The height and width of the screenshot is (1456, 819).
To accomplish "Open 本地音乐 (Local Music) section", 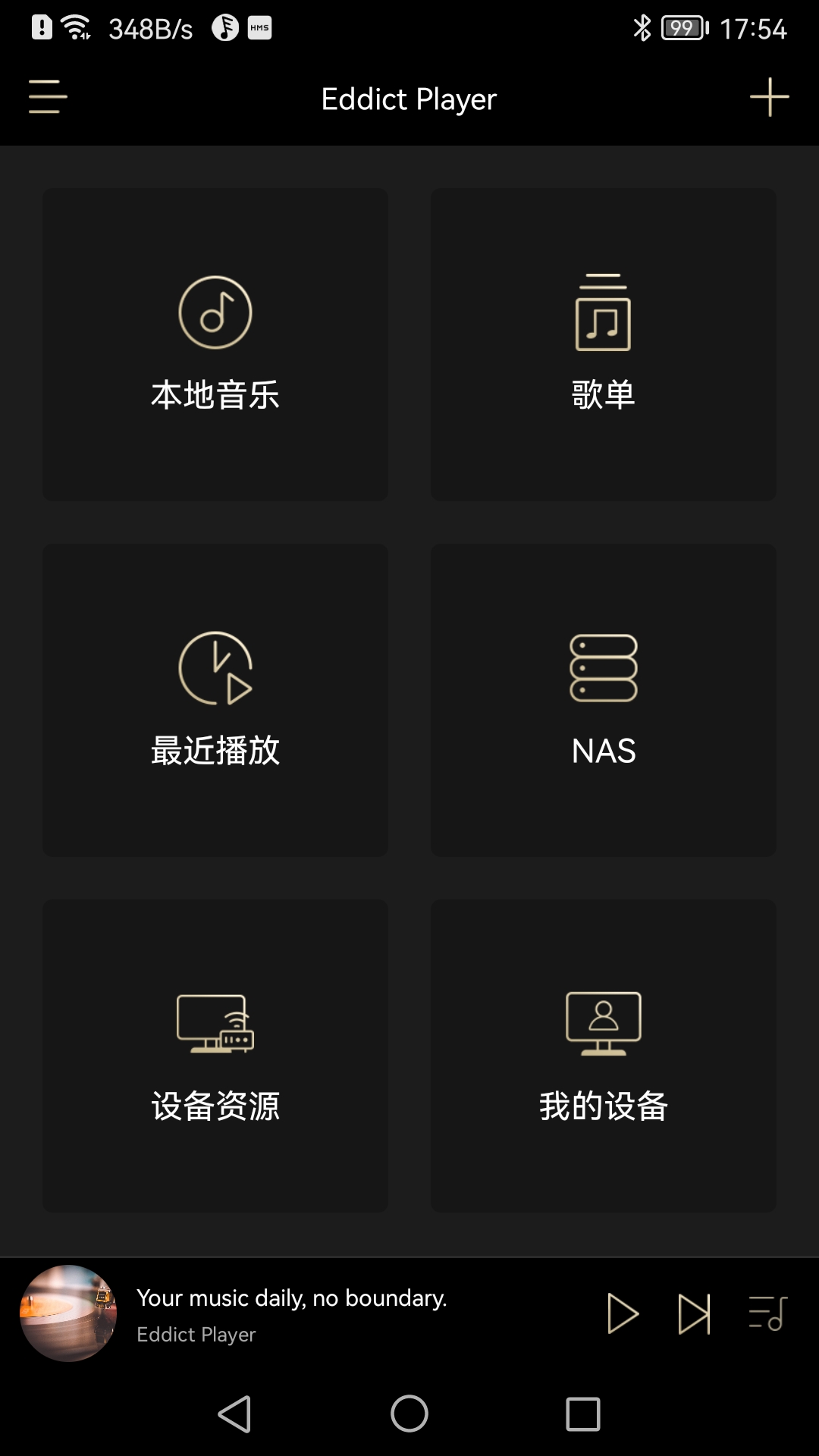I will click(x=215, y=344).
